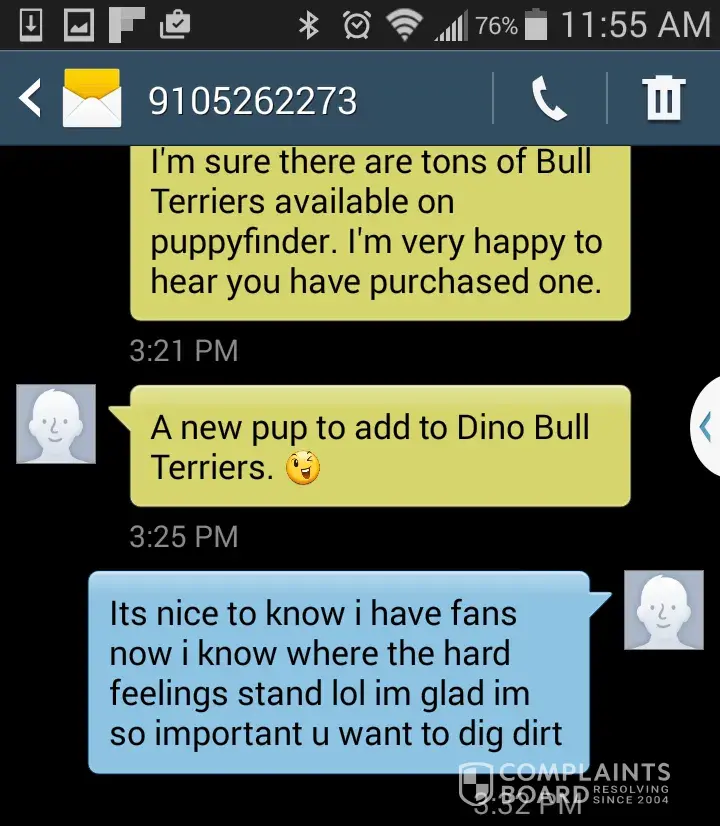The width and height of the screenshot is (720, 826).
Task: Open the avatar beside the blue message
Action: pyautogui.click(x=663, y=610)
